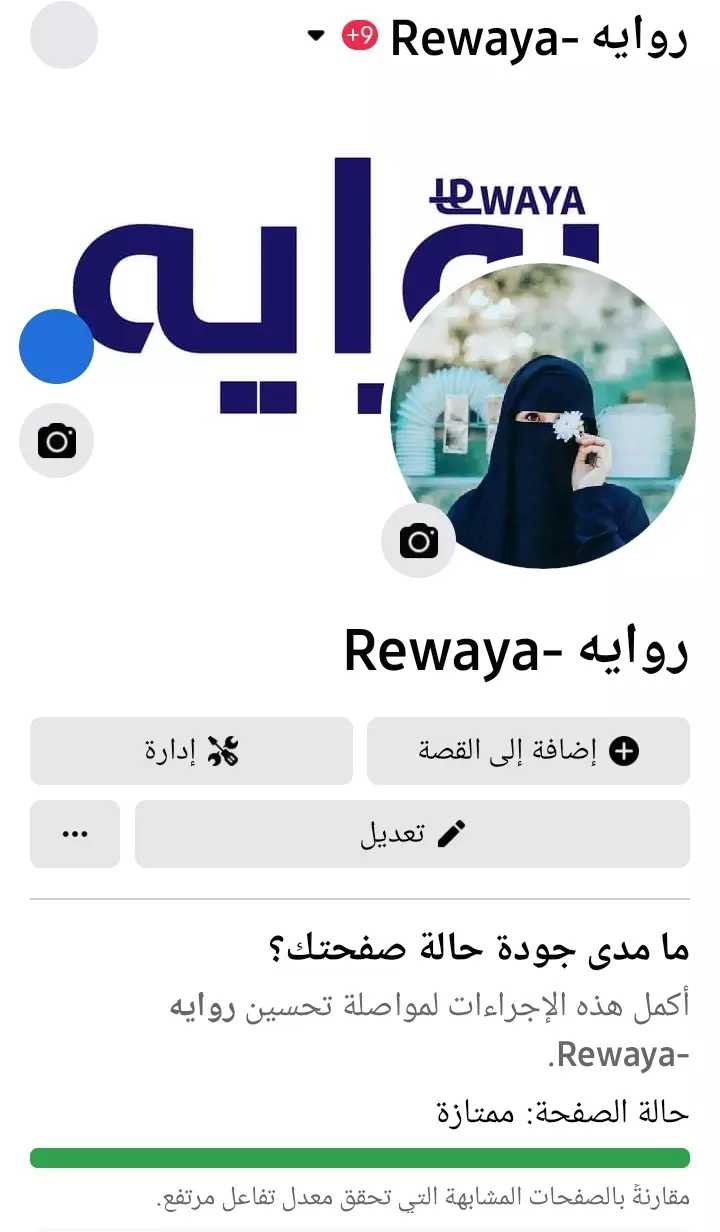Click the gray avatar circle at top left
The width and height of the screenshot is (720, 1232).
click(64, 36)
